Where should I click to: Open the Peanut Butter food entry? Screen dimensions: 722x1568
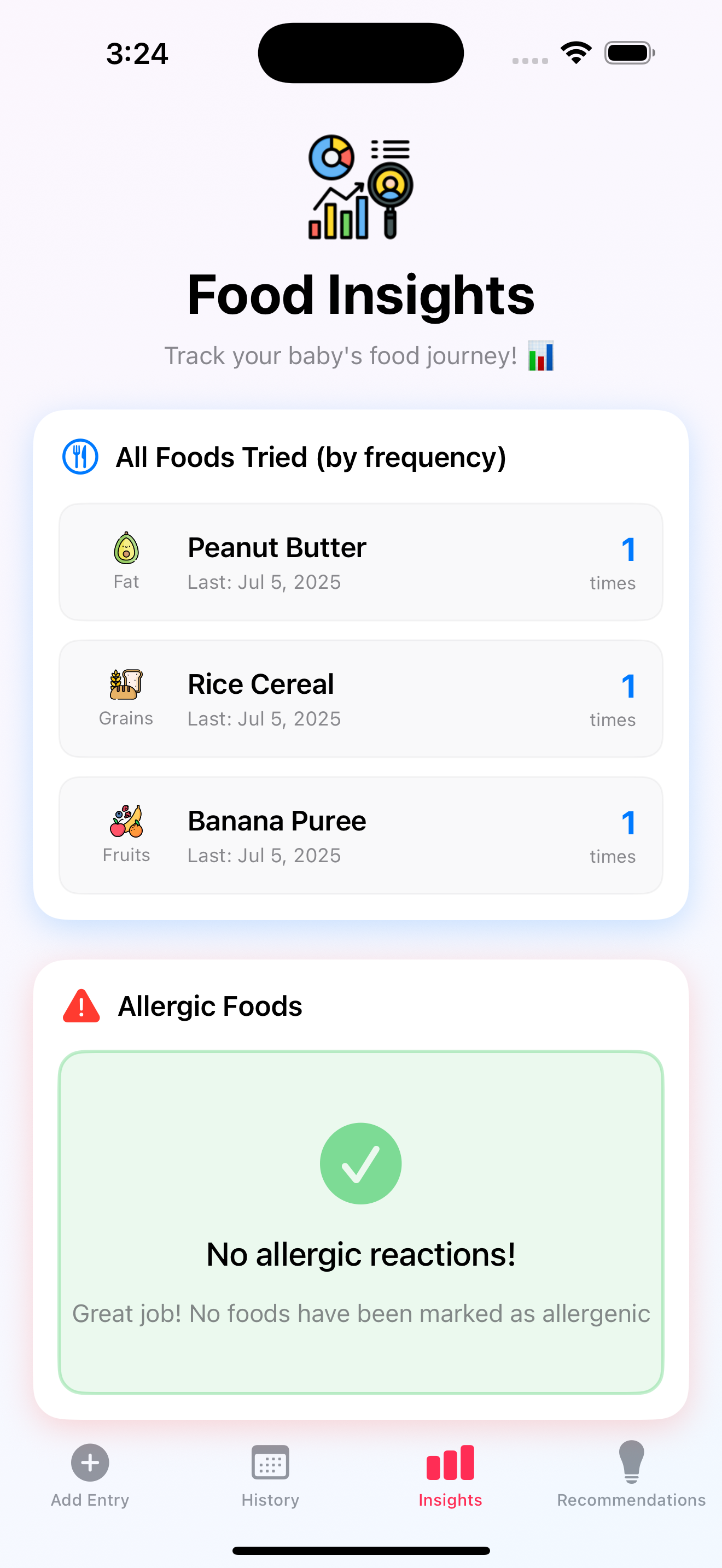click(360, 562)
